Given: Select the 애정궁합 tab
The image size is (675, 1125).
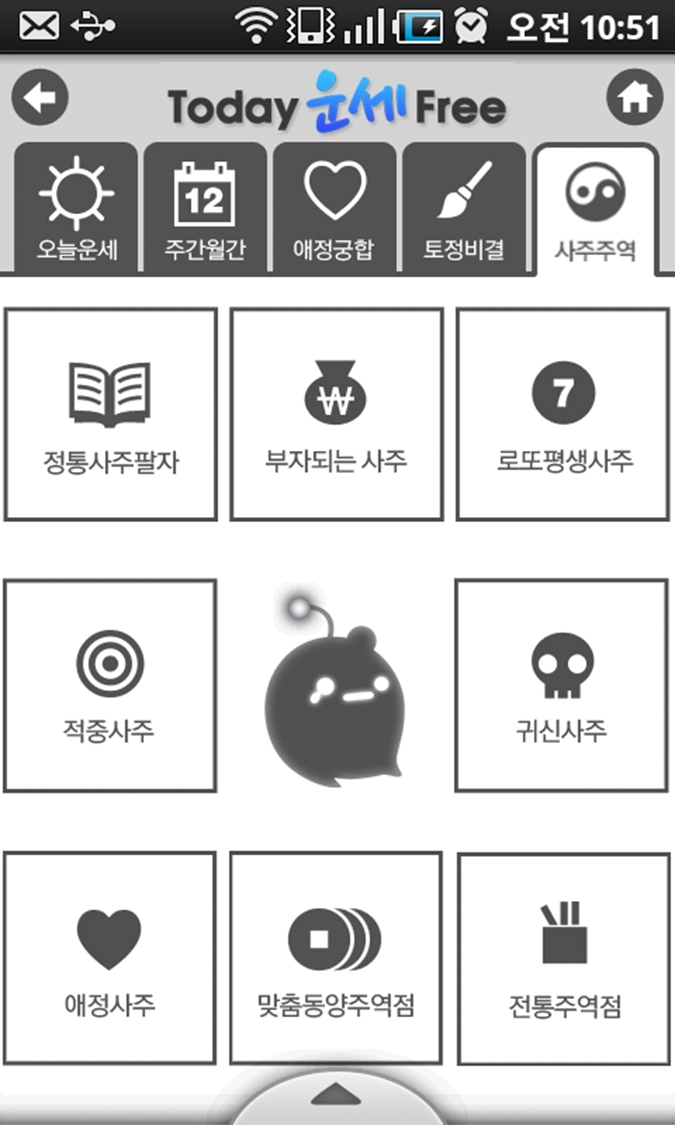Looking at the screenshot, I should [334, 208].
